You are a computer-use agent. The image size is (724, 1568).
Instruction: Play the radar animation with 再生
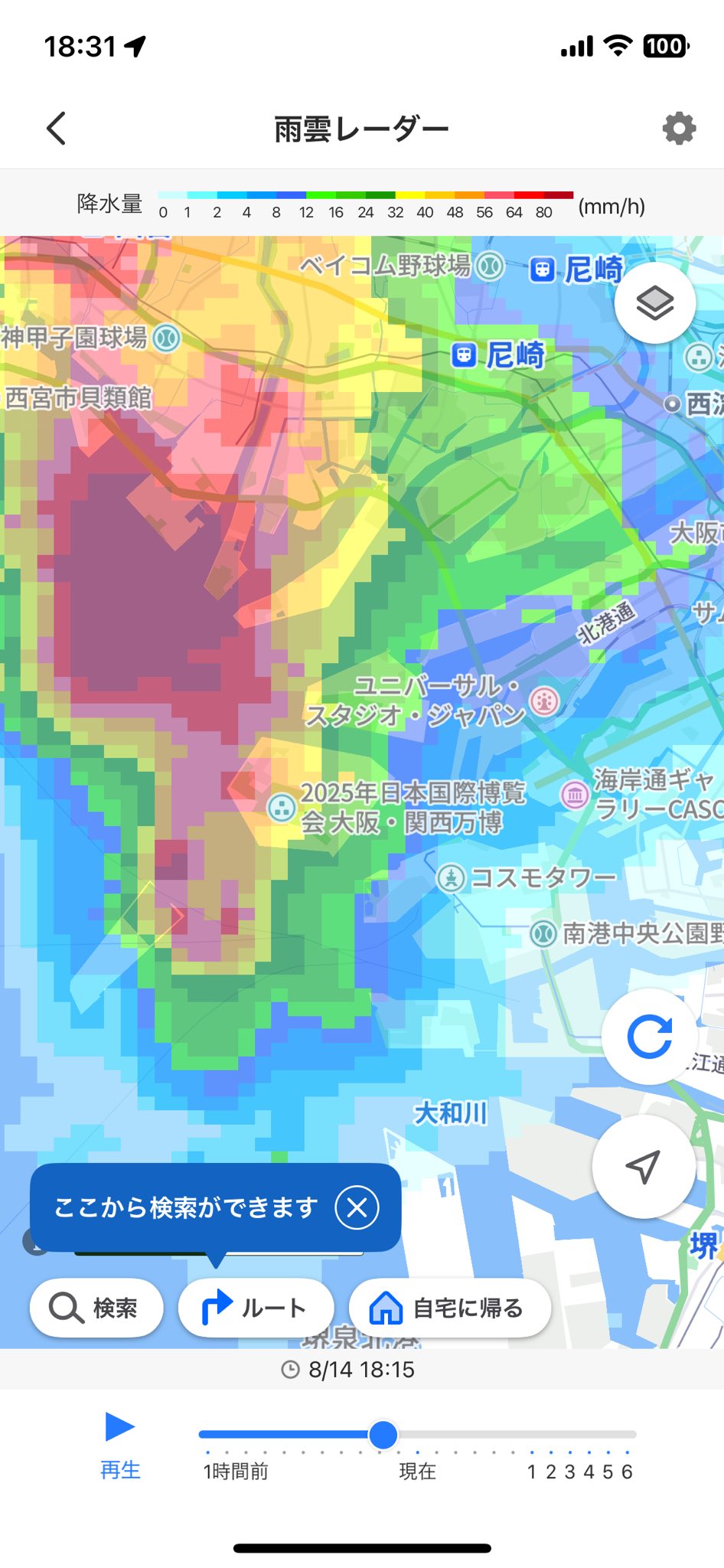(x=120, y=1443)
